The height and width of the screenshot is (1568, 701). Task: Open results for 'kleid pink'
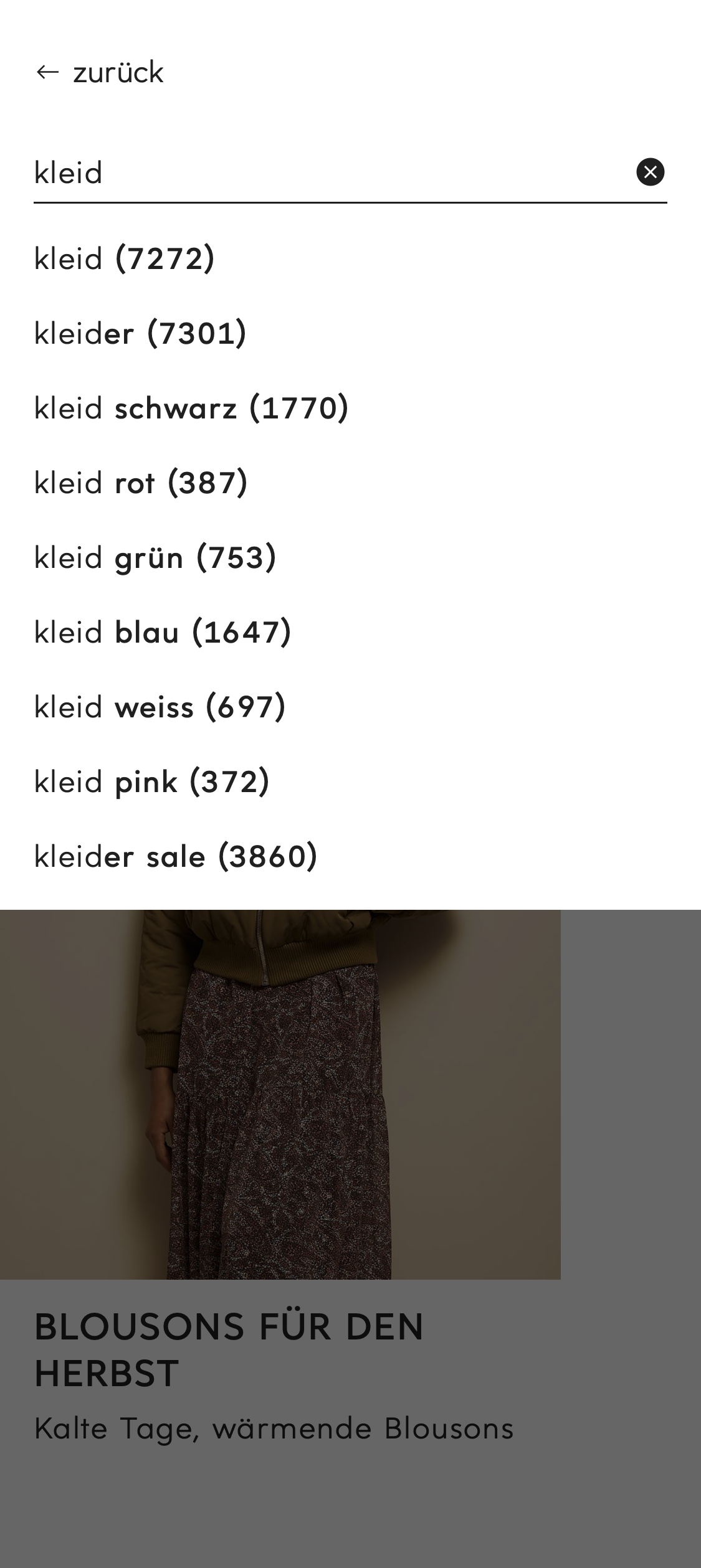[x=151, y=782]
